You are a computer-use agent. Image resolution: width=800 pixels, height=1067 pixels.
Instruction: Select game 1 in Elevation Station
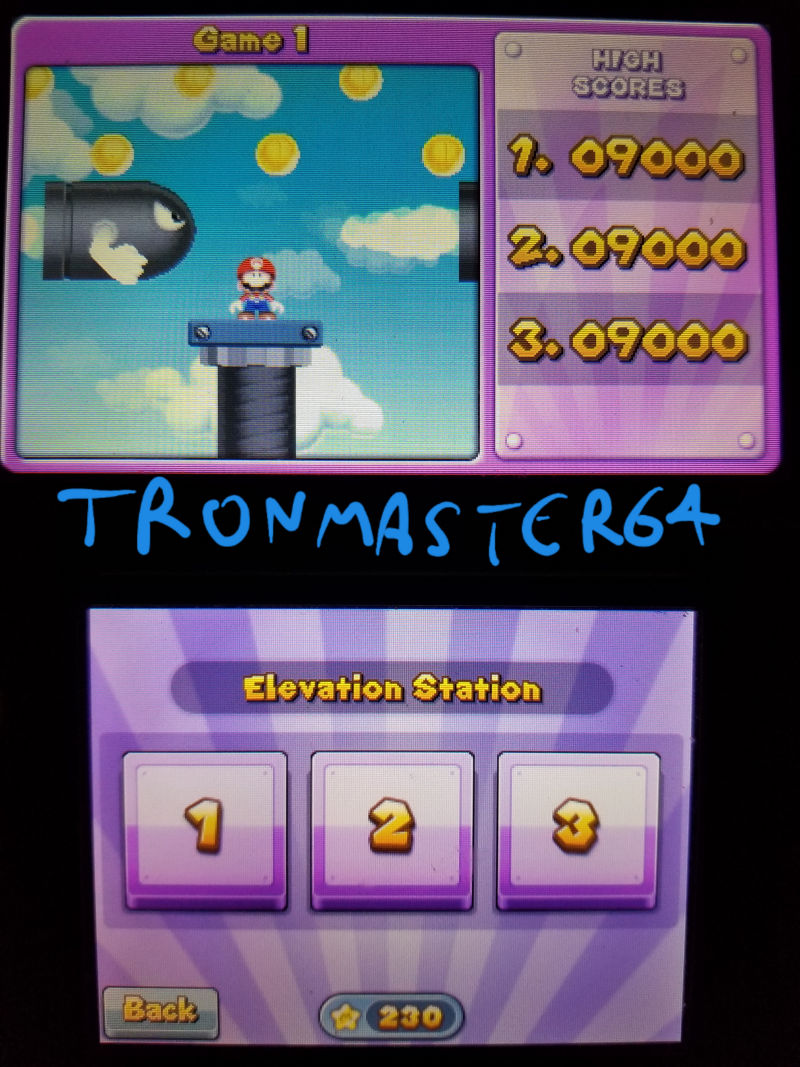pyautogui.click(x=205, y=829)
